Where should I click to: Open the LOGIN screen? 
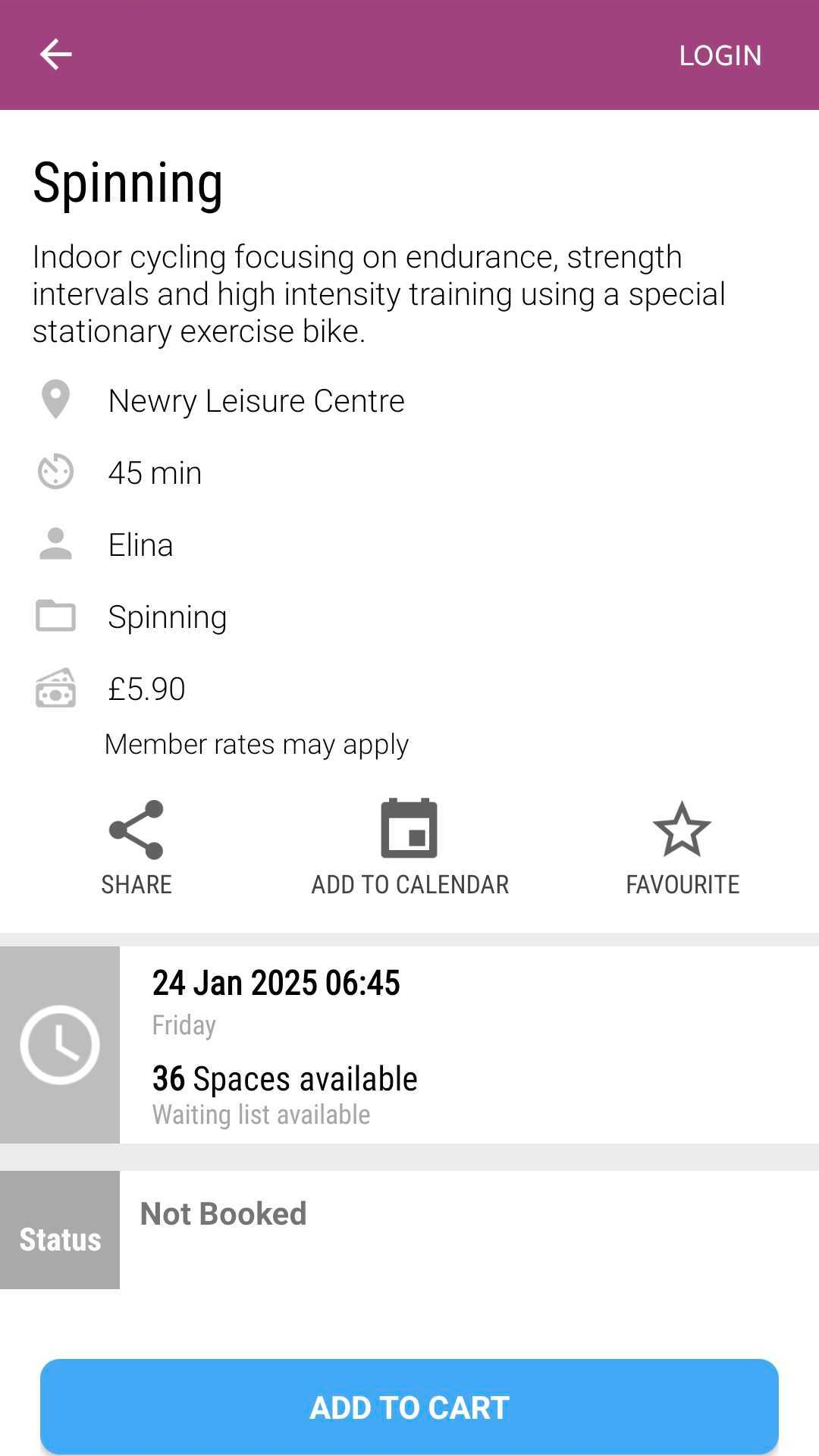click(x=720, y=55)
